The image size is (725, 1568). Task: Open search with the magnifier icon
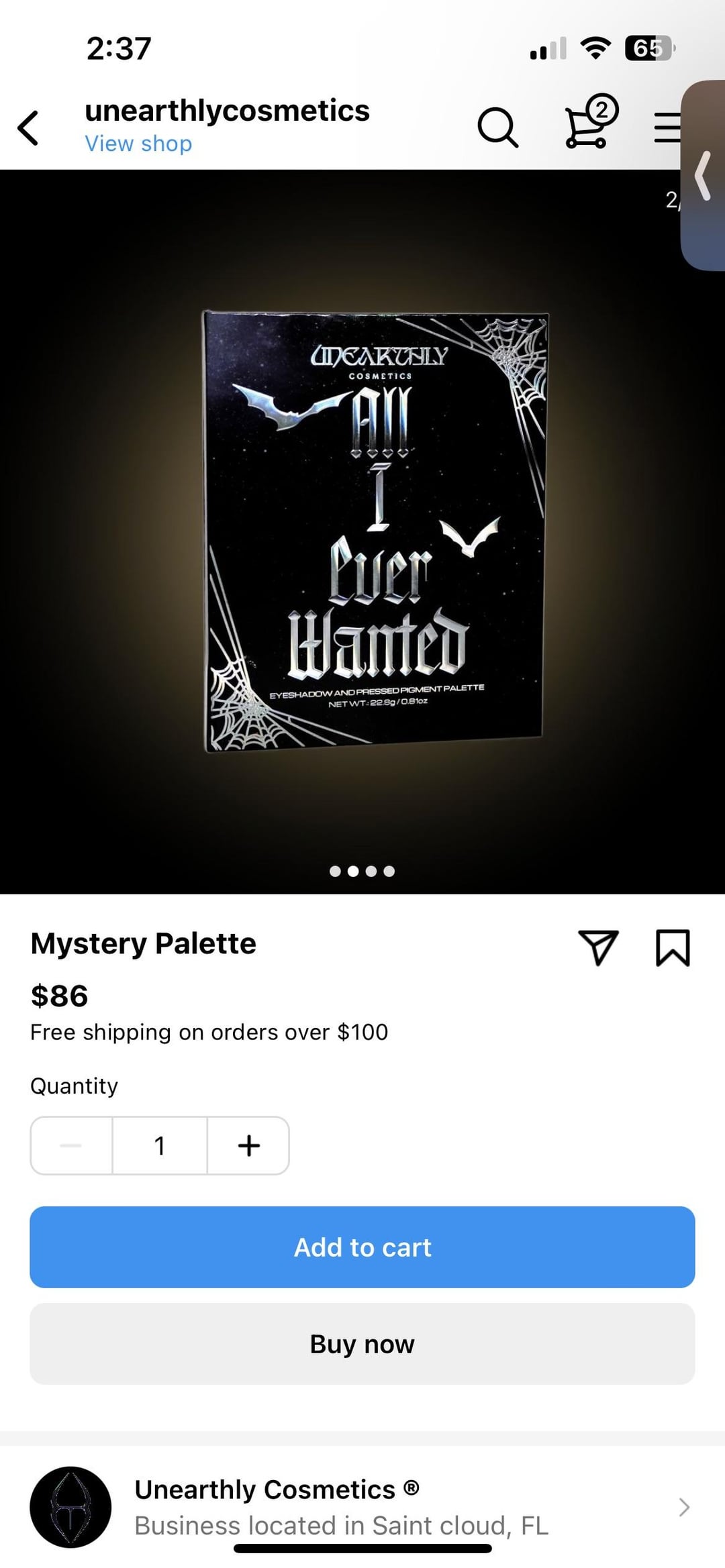tap(497, 127)
